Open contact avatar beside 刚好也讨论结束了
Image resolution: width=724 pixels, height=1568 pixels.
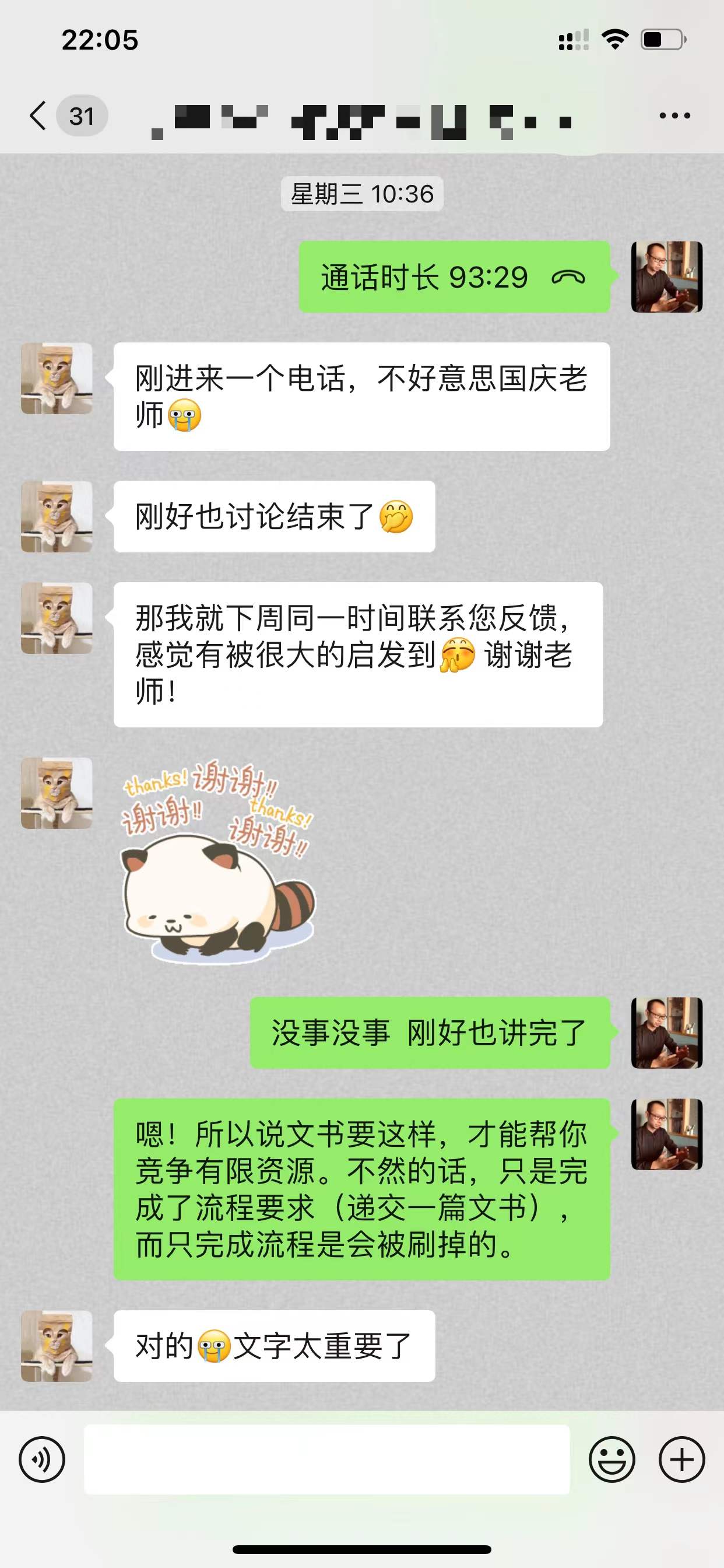click(x=57, y=517)
